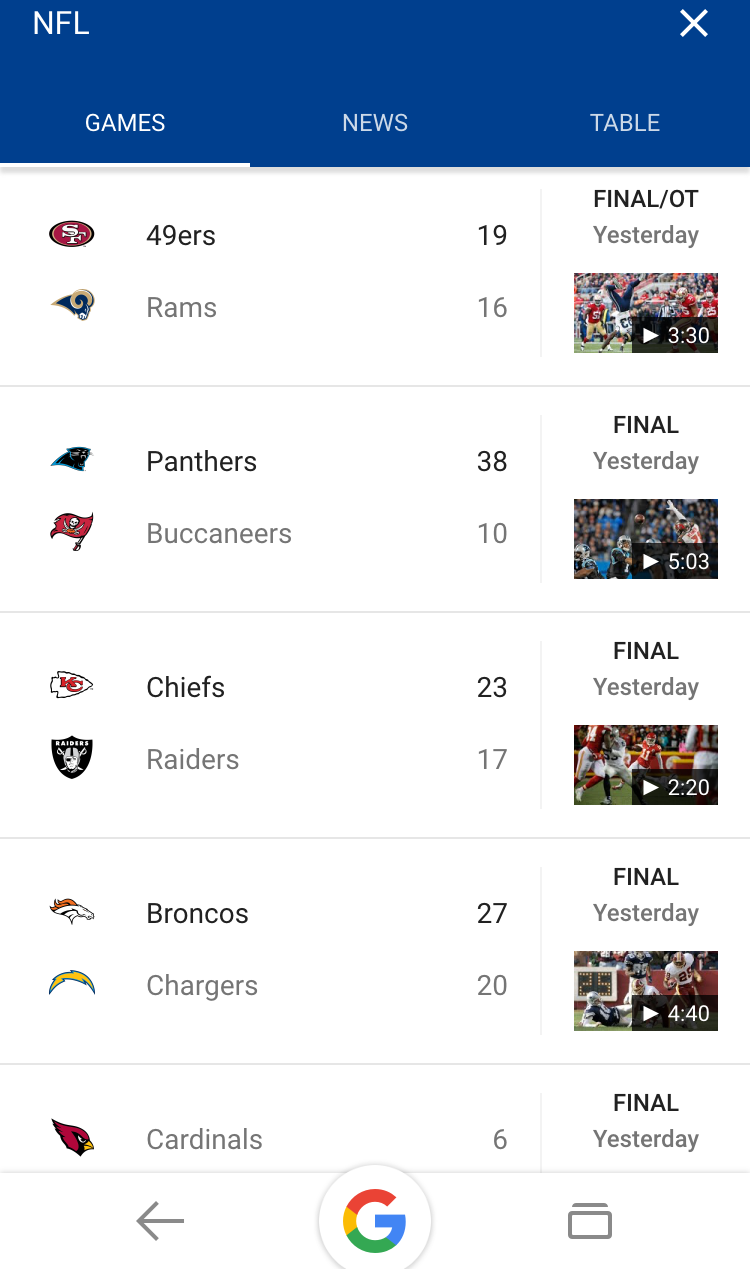The width and height of the screenshot is (750, 1269).
Task: Play the 49ers-Rams 3:30 highlight video
Action: pos(646,313)
